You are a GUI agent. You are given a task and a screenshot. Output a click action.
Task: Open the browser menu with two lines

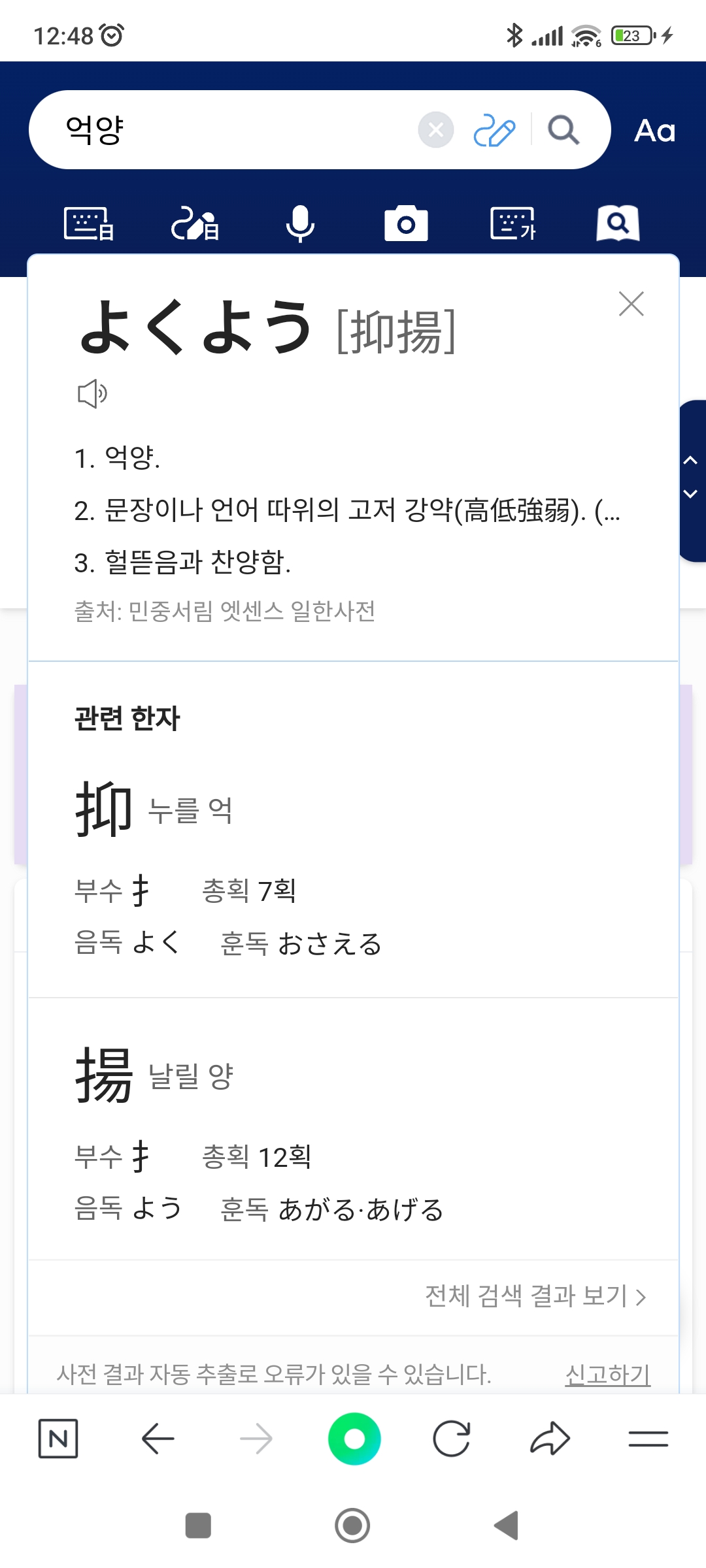click(x=648, y=1439)
